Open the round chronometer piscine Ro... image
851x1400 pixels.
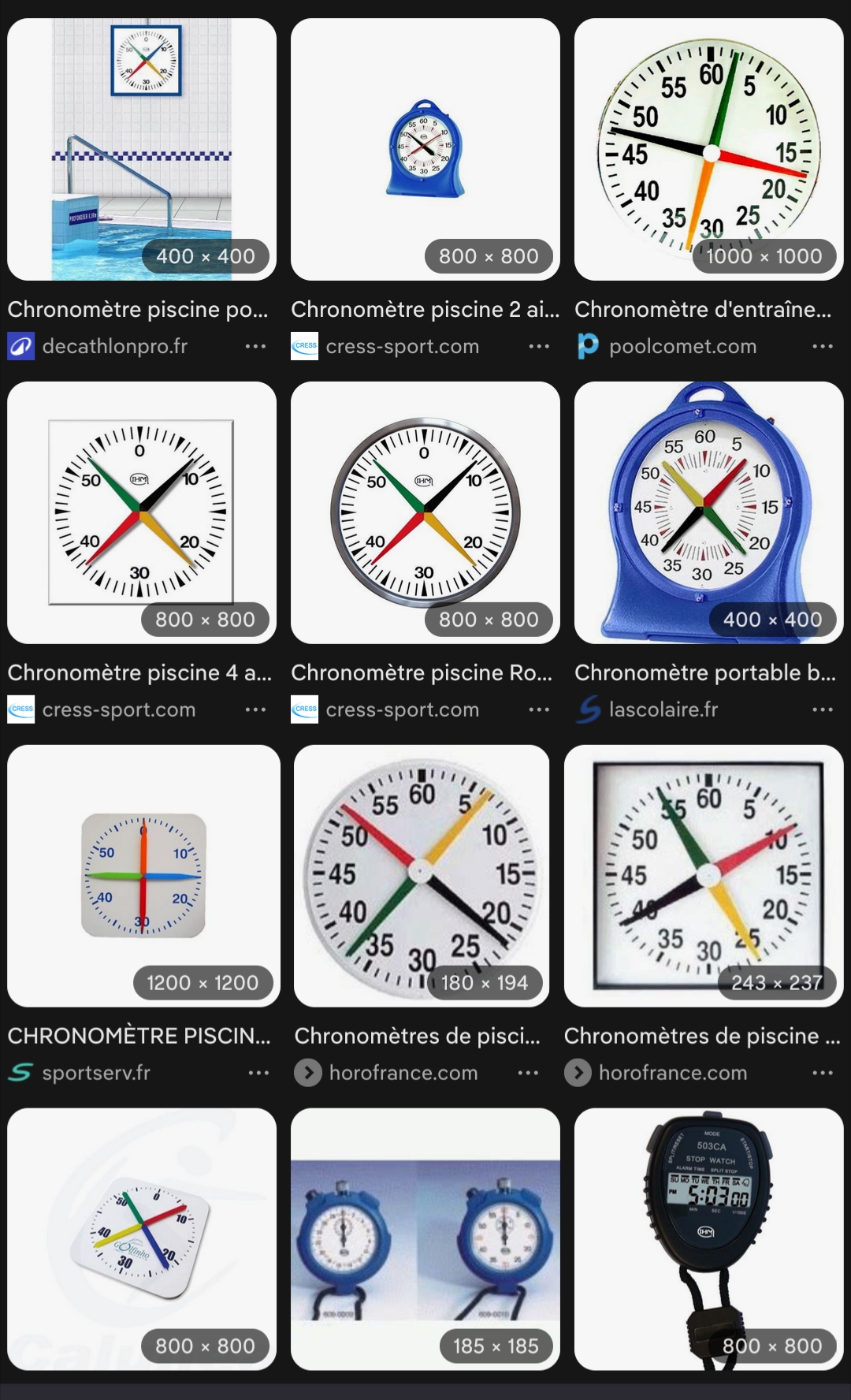click(425, 512)
